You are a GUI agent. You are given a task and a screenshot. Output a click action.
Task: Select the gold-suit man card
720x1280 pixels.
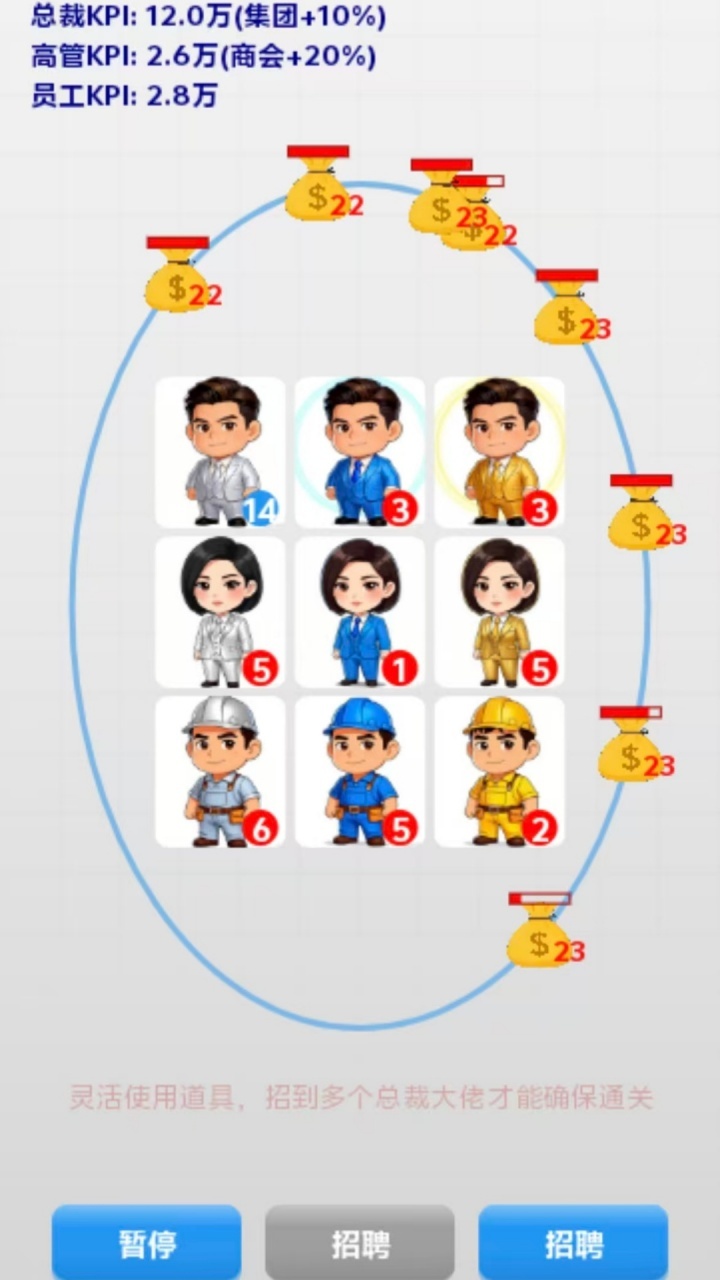[500, 452]
